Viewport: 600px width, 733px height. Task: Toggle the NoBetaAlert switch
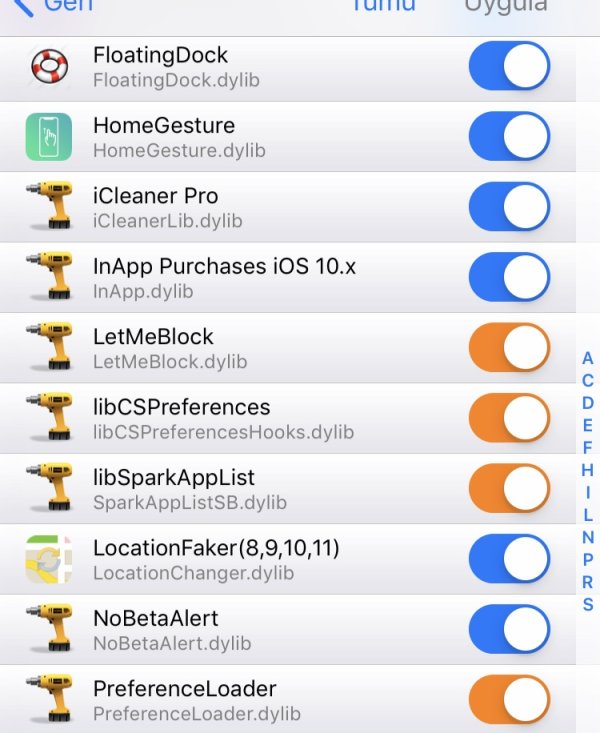[509, 629]
